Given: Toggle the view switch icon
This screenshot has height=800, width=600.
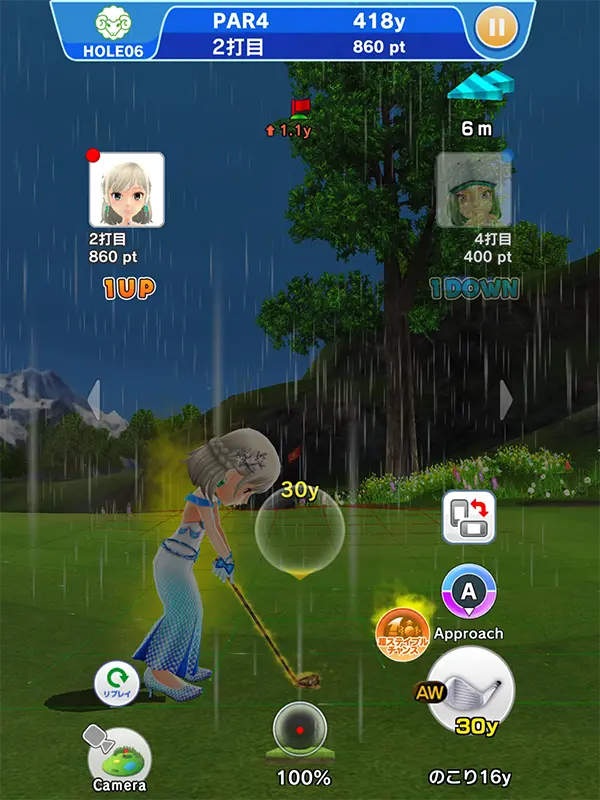Looking at the screenshot, I should pyautogui.click(x=469, y=518).
